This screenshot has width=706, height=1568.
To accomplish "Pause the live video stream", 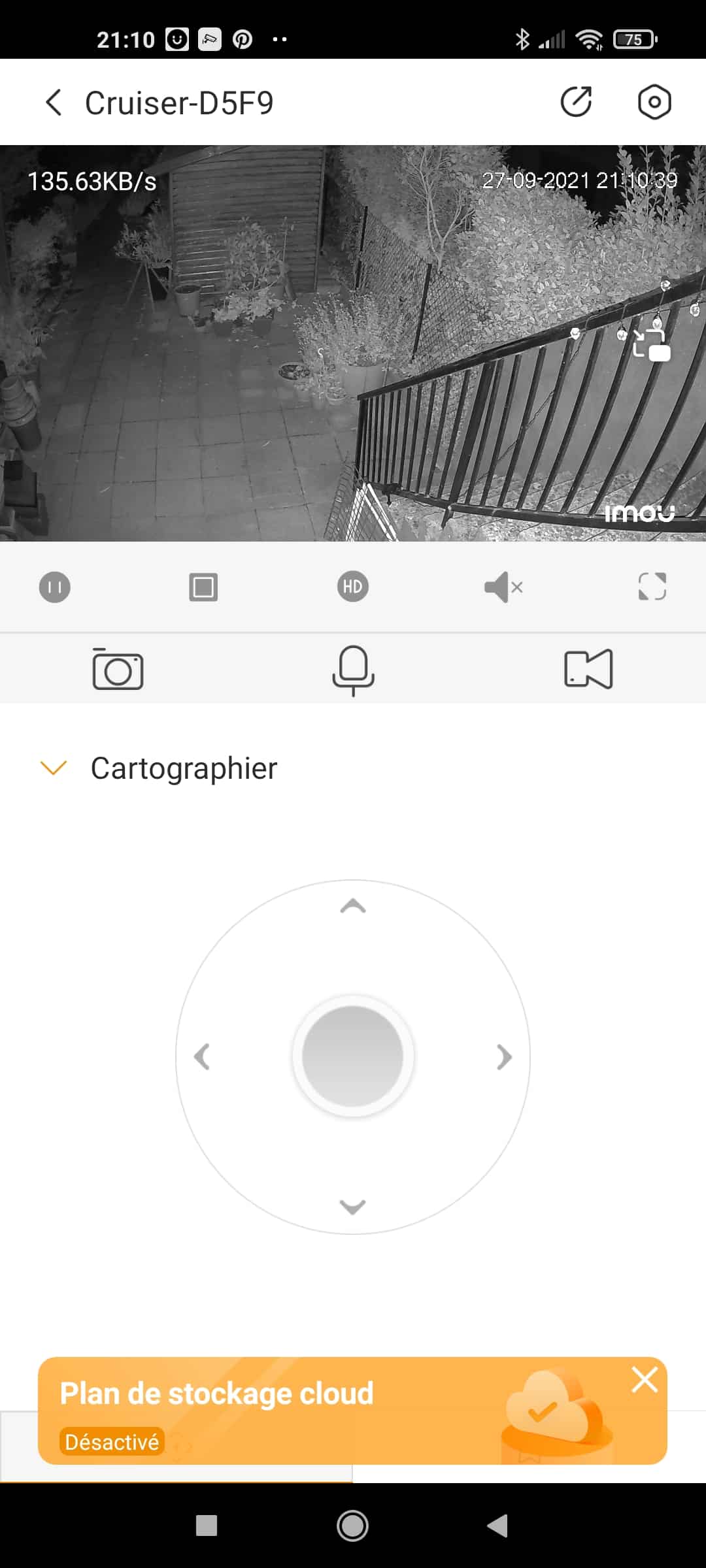I will point(55,587).
